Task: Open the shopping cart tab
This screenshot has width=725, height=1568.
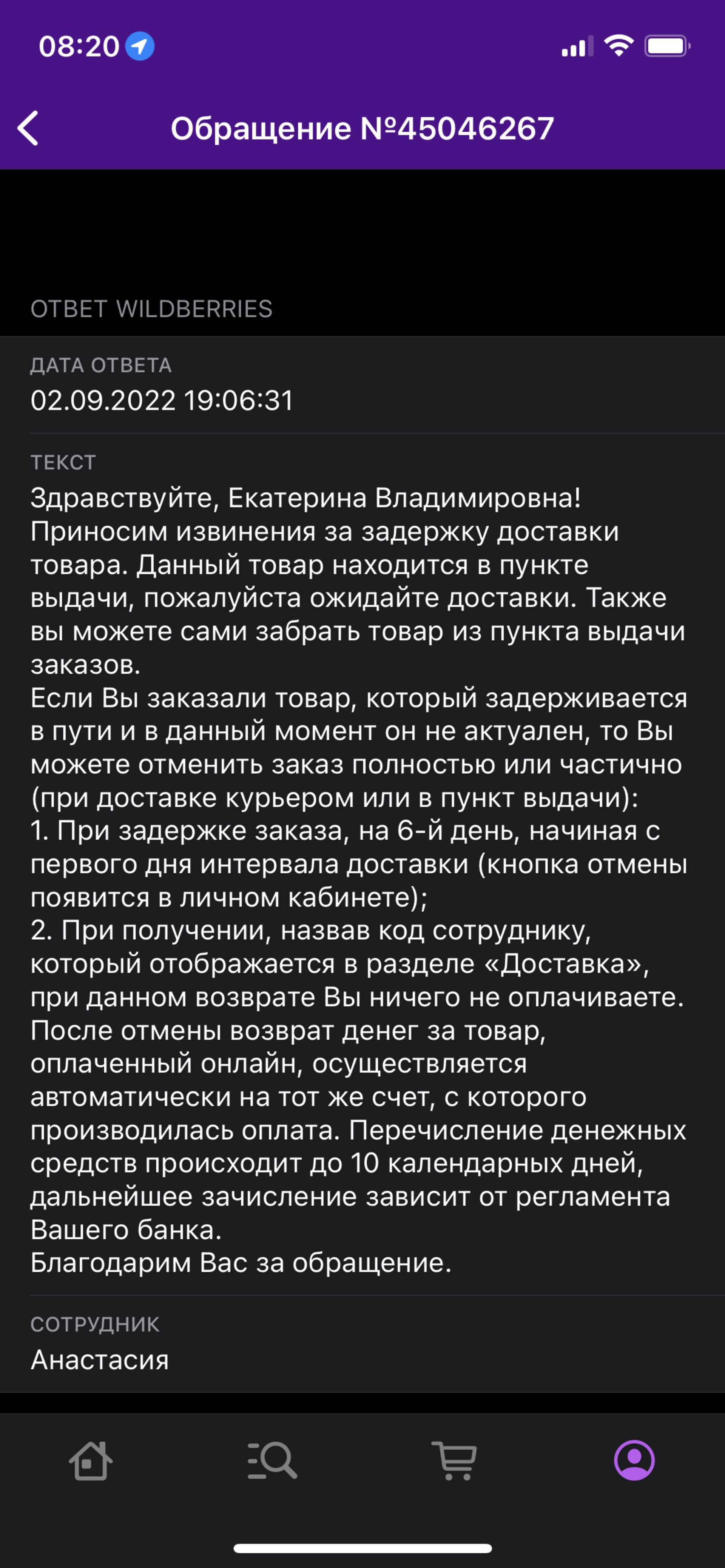Action: tap(454, 1460)
